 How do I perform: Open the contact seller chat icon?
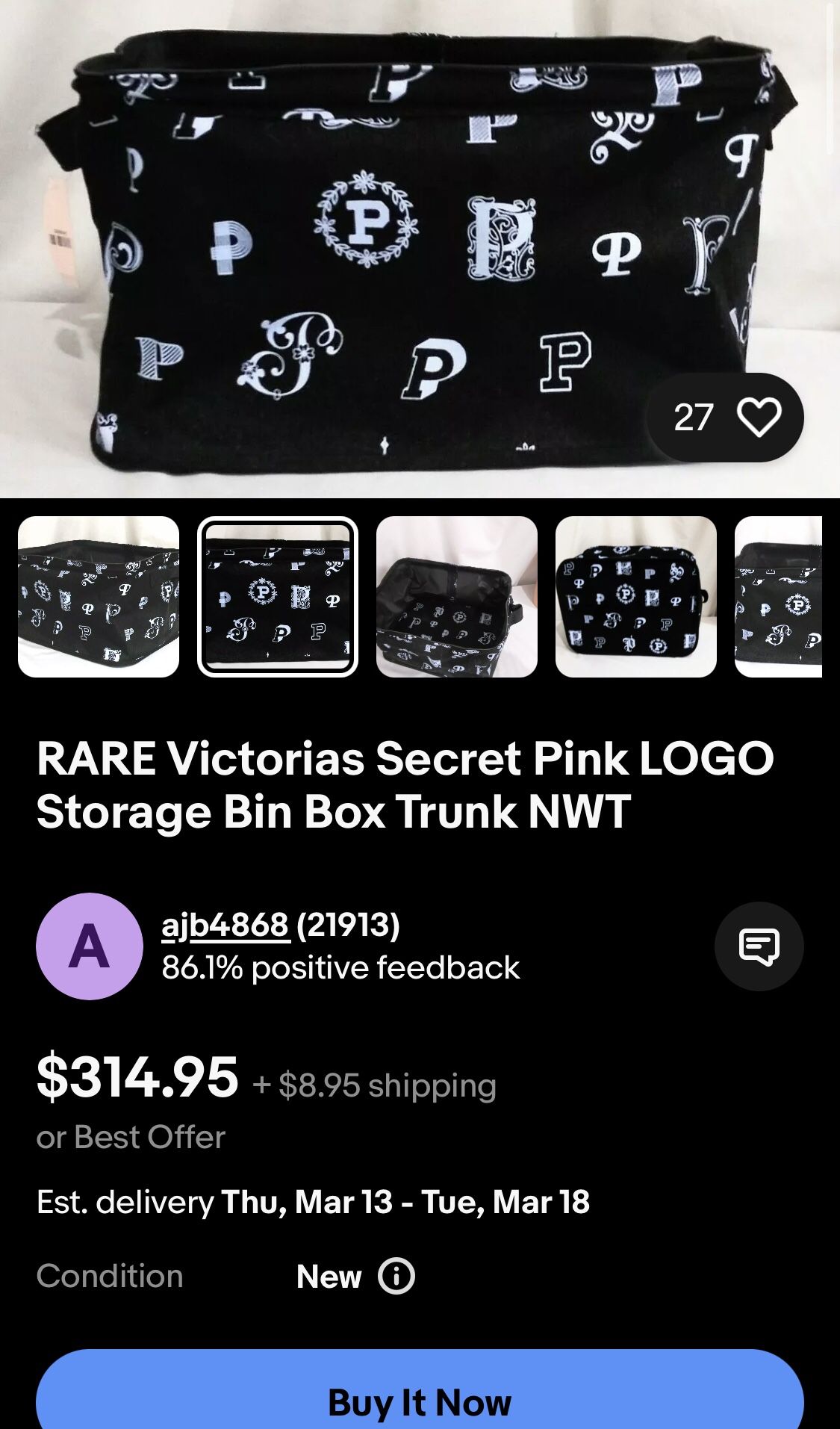[x=759, y=946]
